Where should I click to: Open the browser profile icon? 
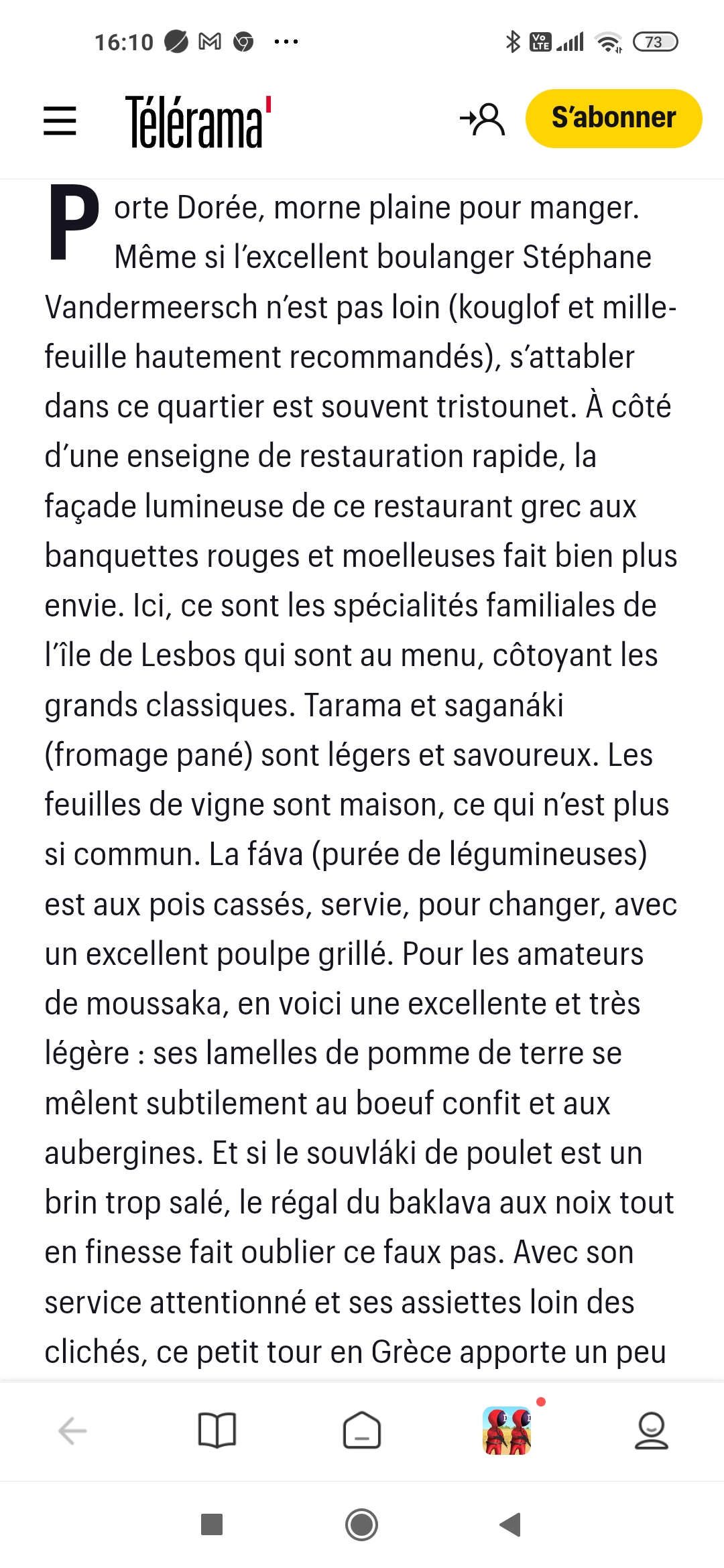point(651,1431)
